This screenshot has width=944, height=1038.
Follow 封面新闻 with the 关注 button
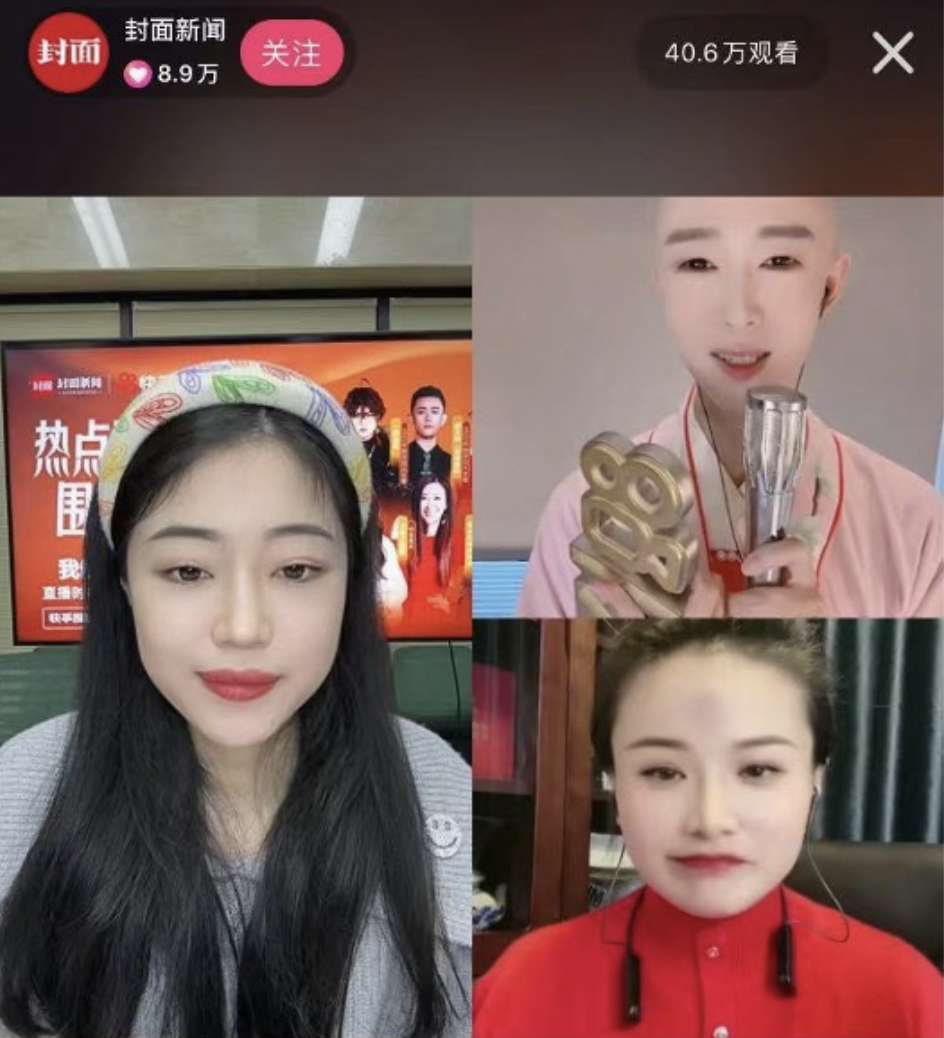coord(291,53)
